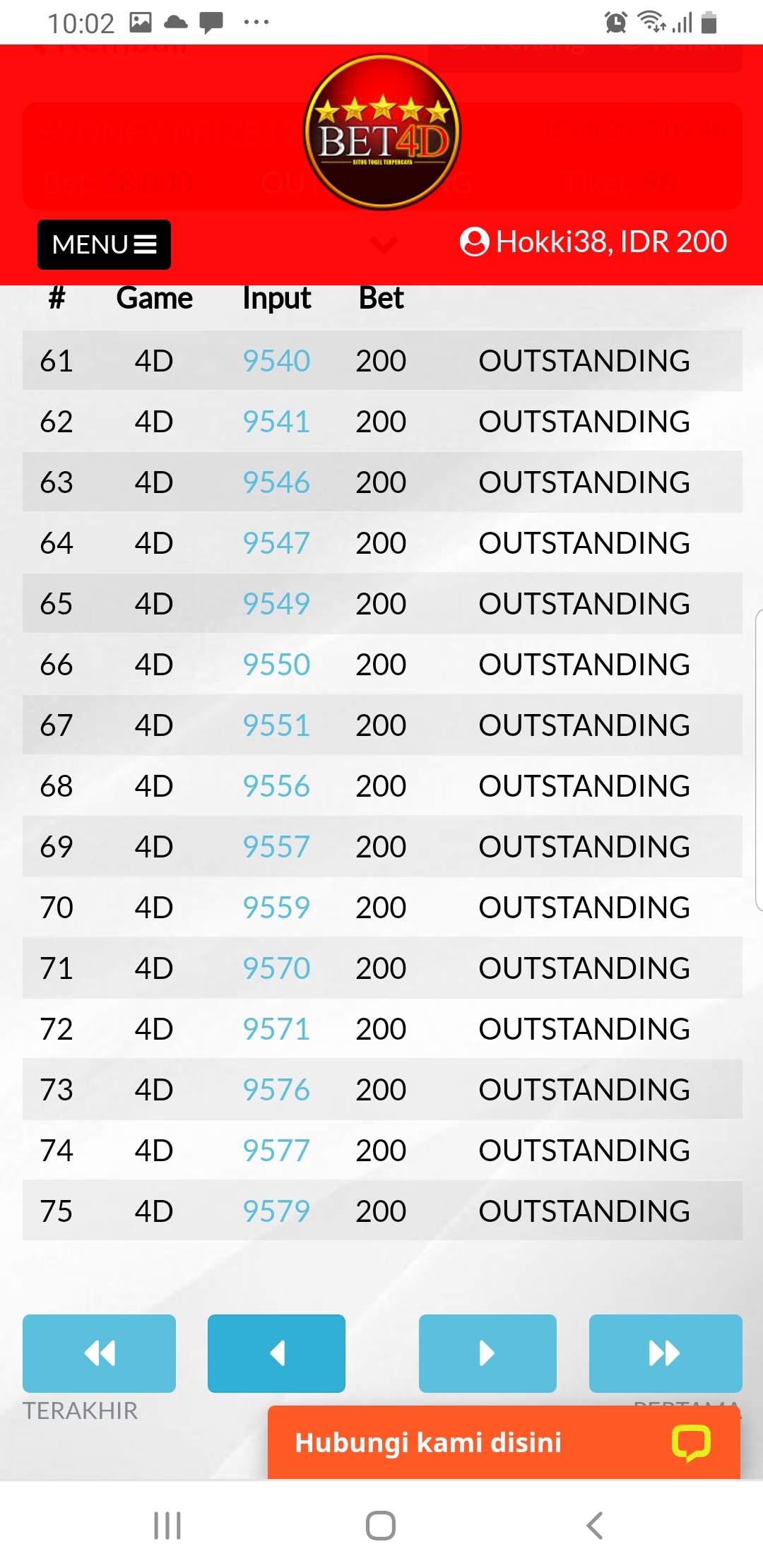
Task: Open Hubungi kami disini live chat
Action: (503, 1442)
